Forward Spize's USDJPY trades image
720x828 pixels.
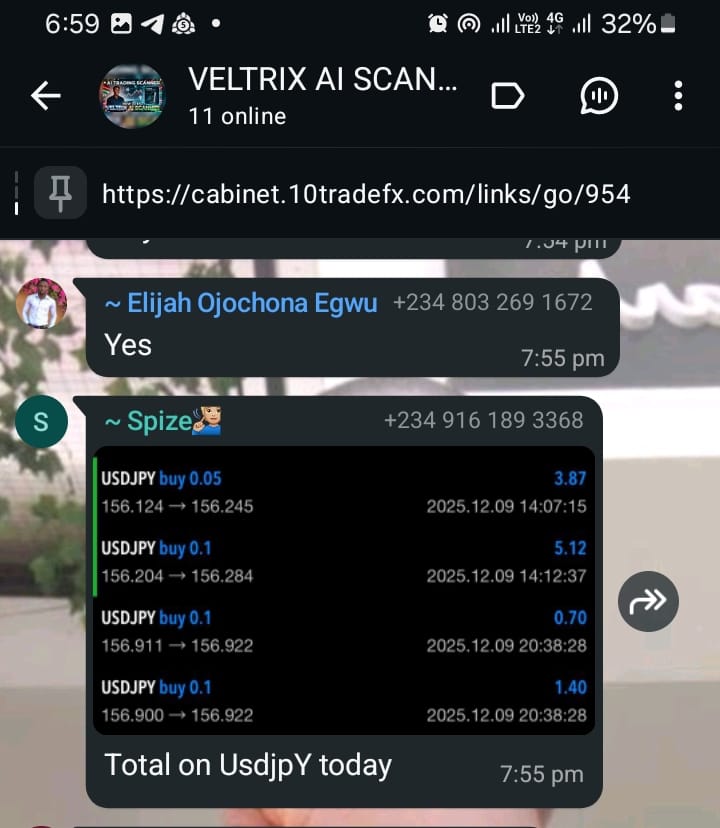tap(648, 601)
